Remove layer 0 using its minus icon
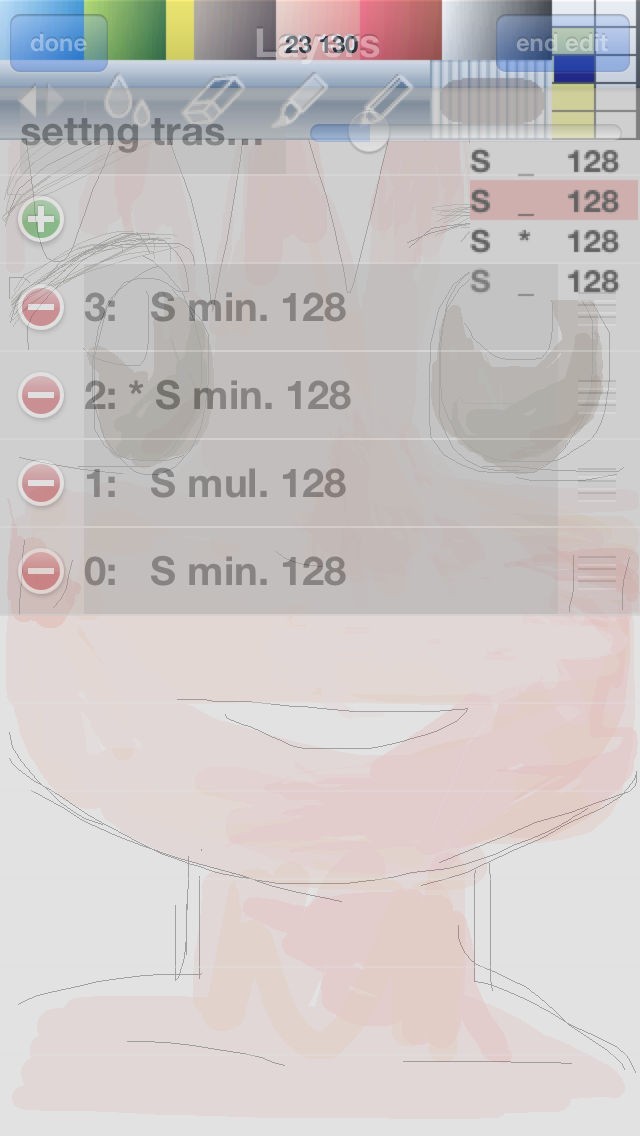Viewport: 640px width, 1136px height. click(41, 571)
